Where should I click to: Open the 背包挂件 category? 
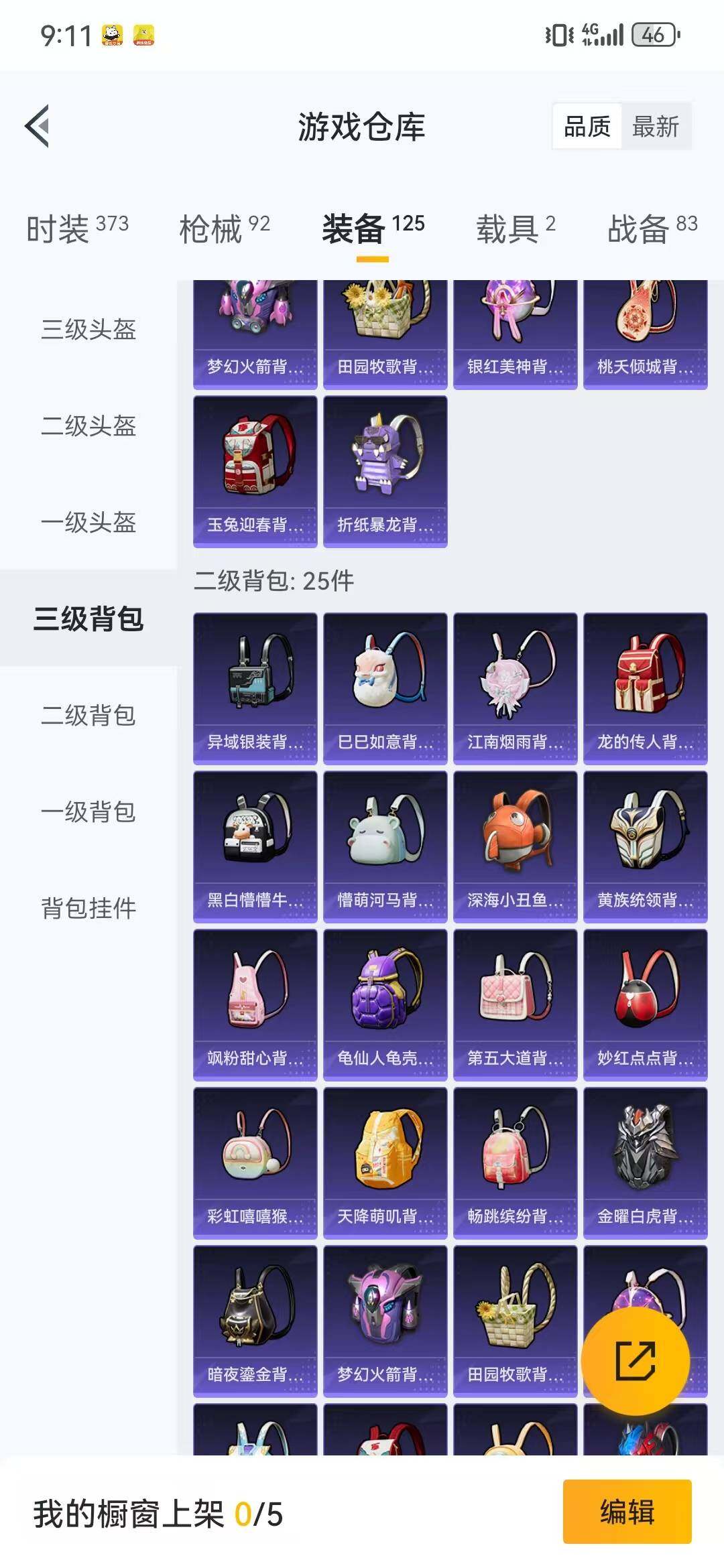(x=88, y=909)
